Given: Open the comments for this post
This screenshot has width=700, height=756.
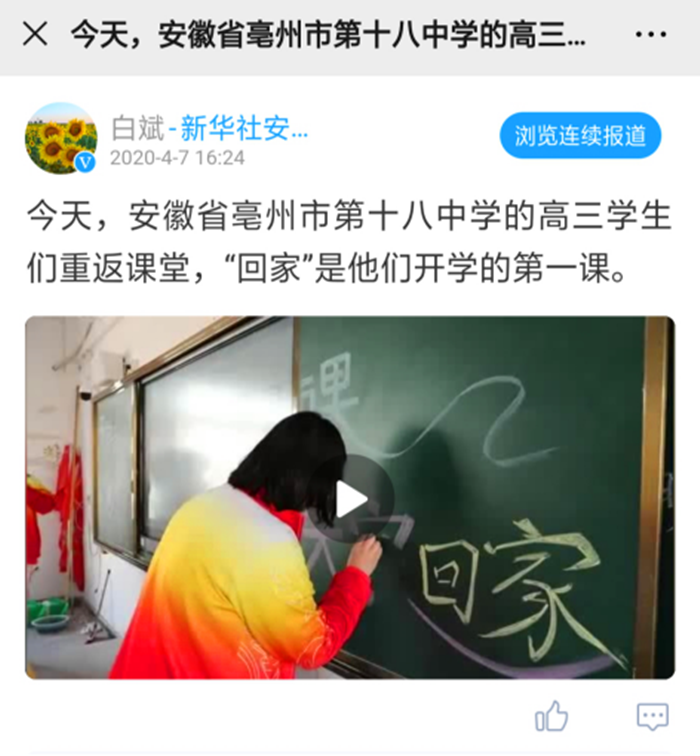Looking at the screenshot, I should click(652, 716).
